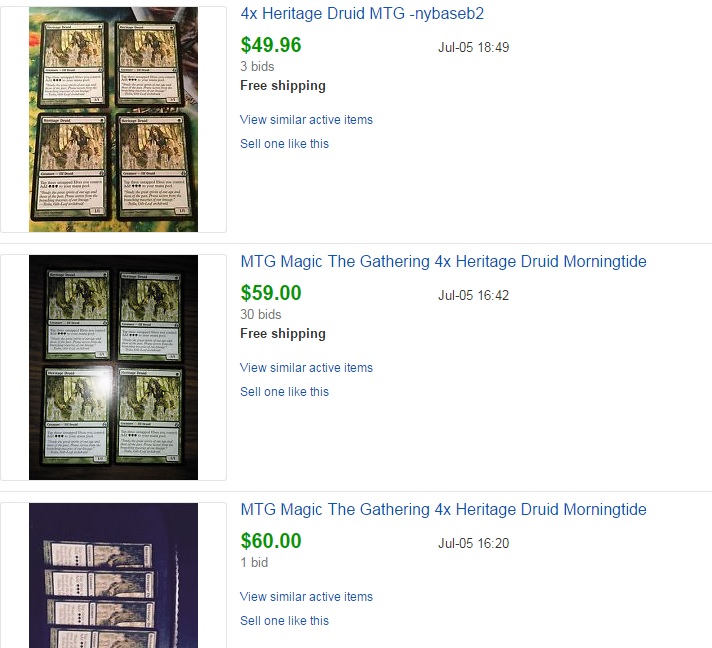The image size is (712, 648).
Task: View similar active items for the $49.96 listing
Action: tap(306, 120)
